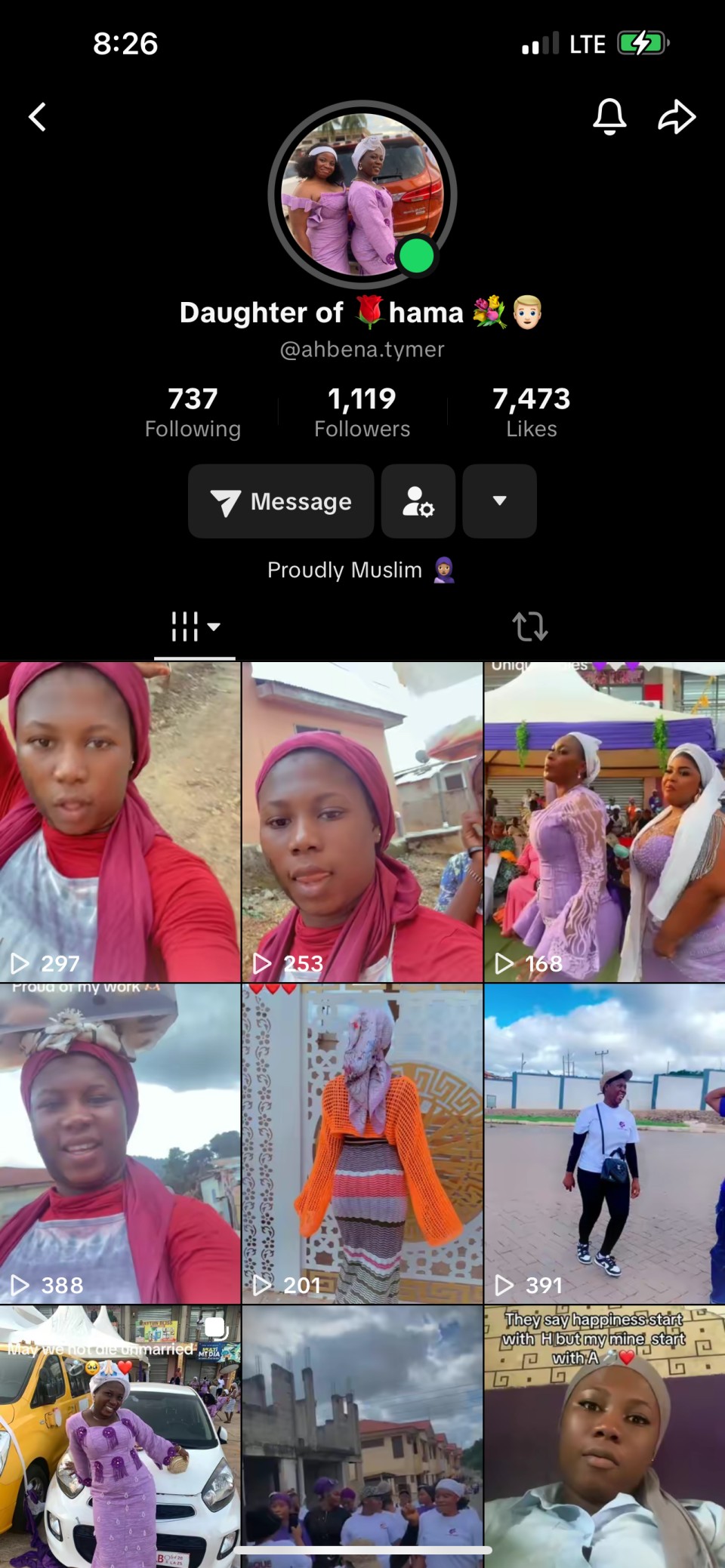Viewport: 725px width, 1568px height.
Task: View the 737 Following list
Action: pos(193,411)
